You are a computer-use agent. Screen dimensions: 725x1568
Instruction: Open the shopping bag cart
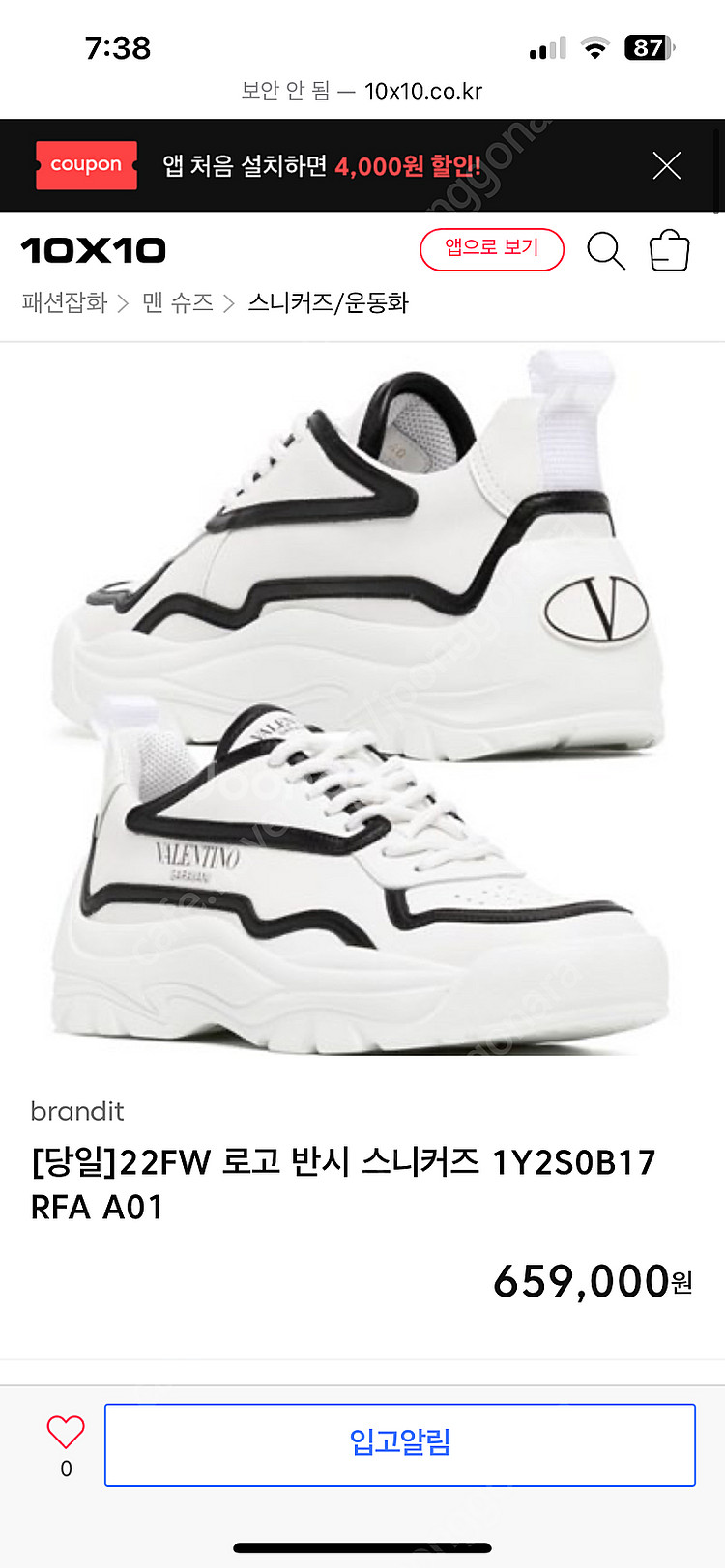[x=669, y=250]
